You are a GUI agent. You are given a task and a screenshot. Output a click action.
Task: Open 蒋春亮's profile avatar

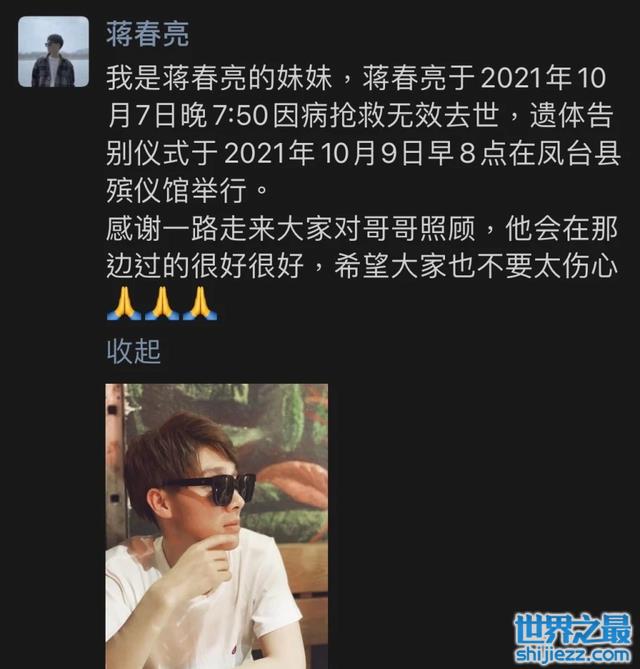[53, 52]
